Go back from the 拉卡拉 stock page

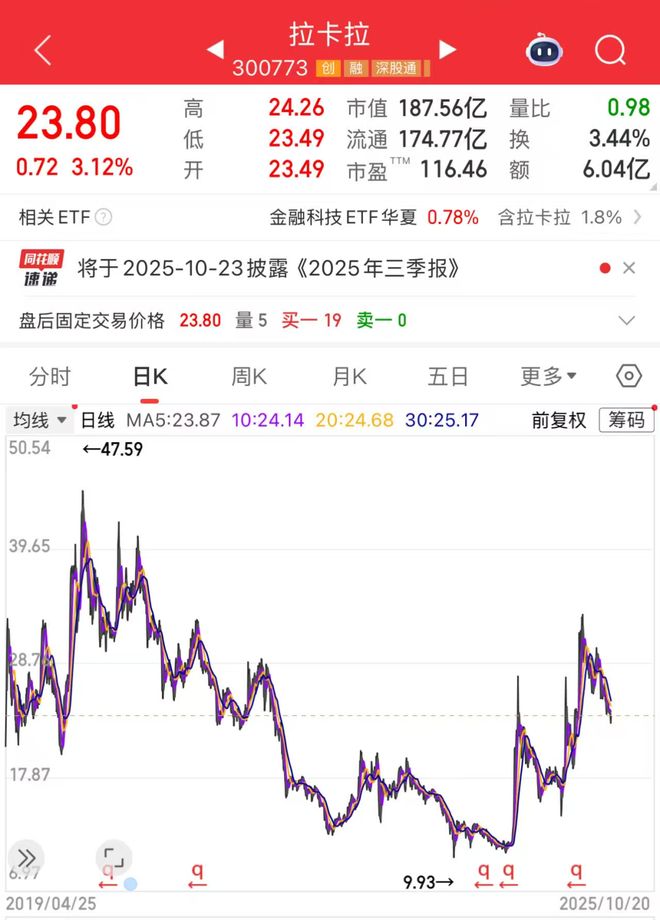[42, 50]
